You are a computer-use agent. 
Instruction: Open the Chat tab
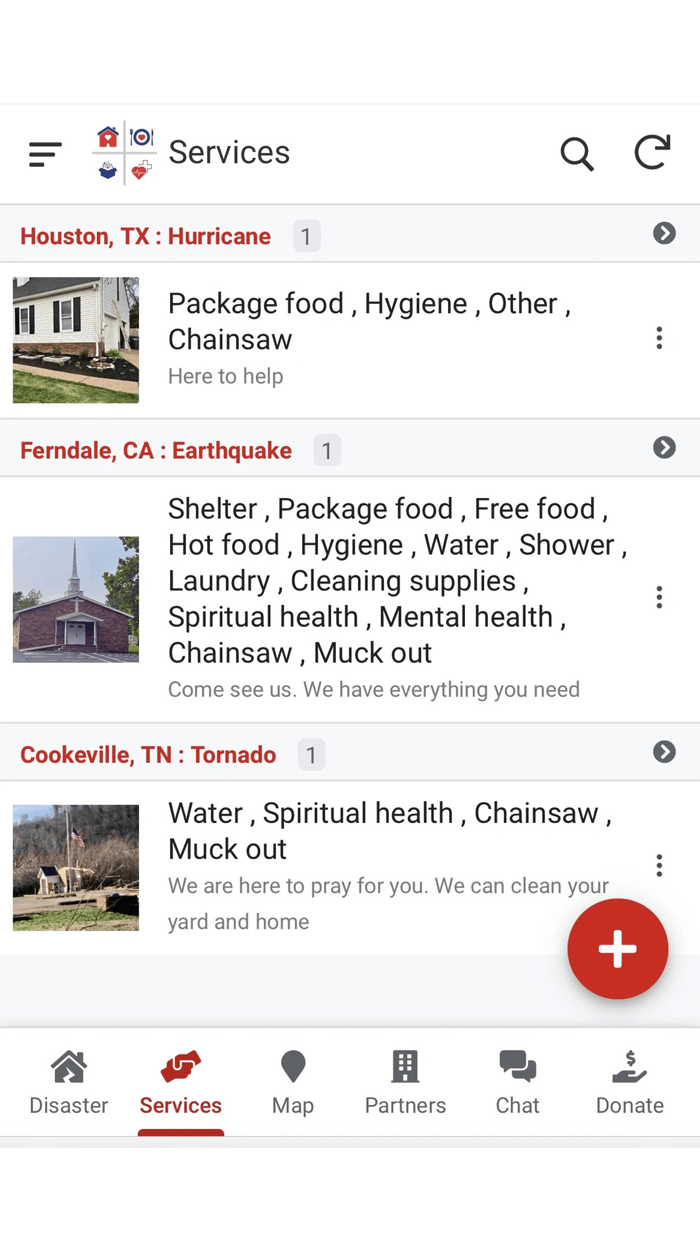click(x=517, y=1082)
